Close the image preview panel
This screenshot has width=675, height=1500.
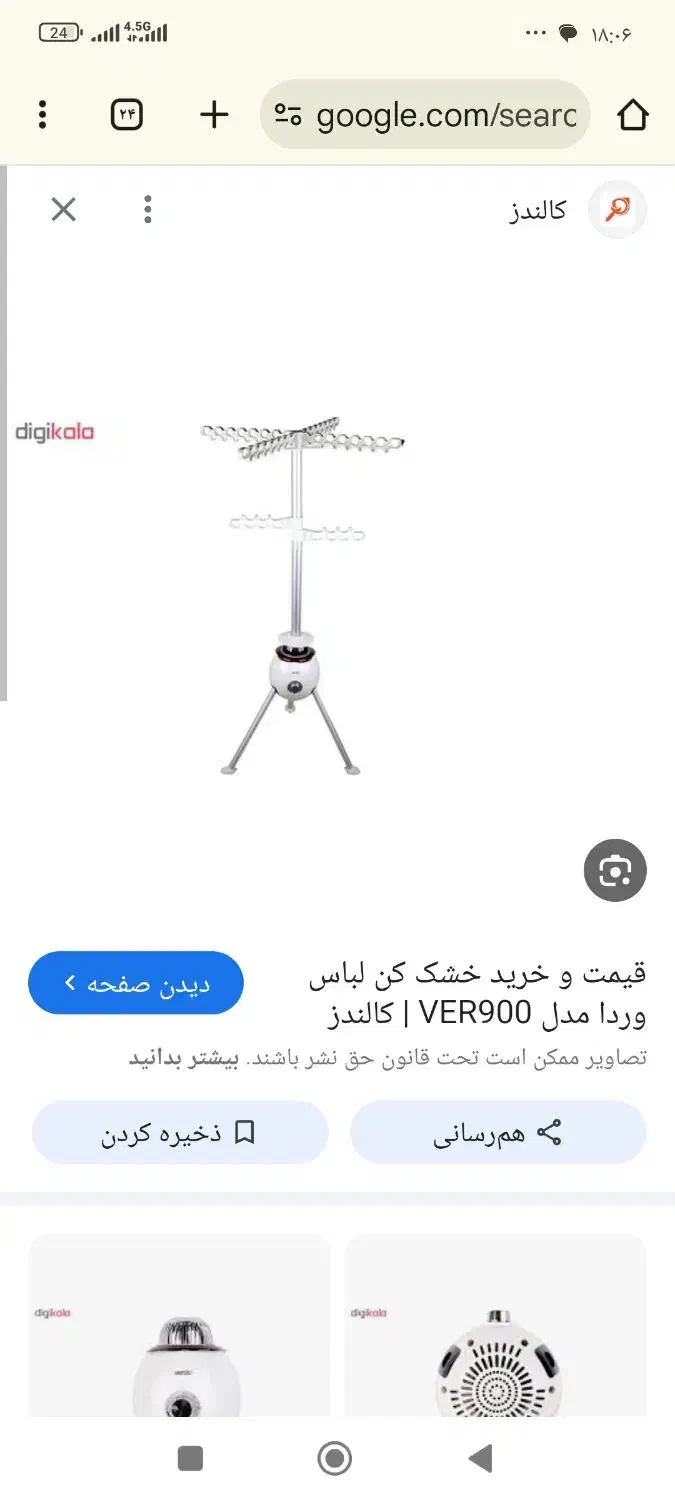click(x=64, y=209)
